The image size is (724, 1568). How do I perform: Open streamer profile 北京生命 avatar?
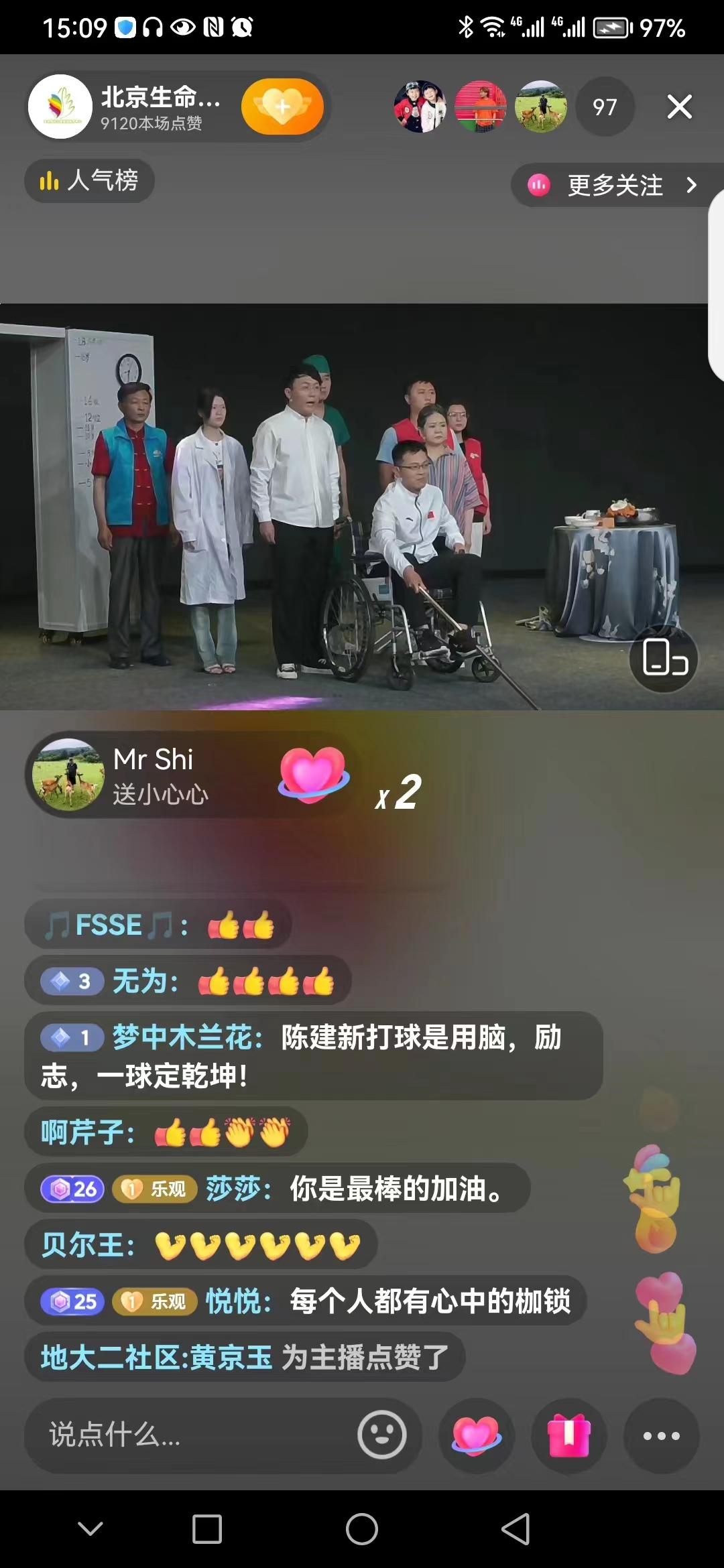click(60, 107)
